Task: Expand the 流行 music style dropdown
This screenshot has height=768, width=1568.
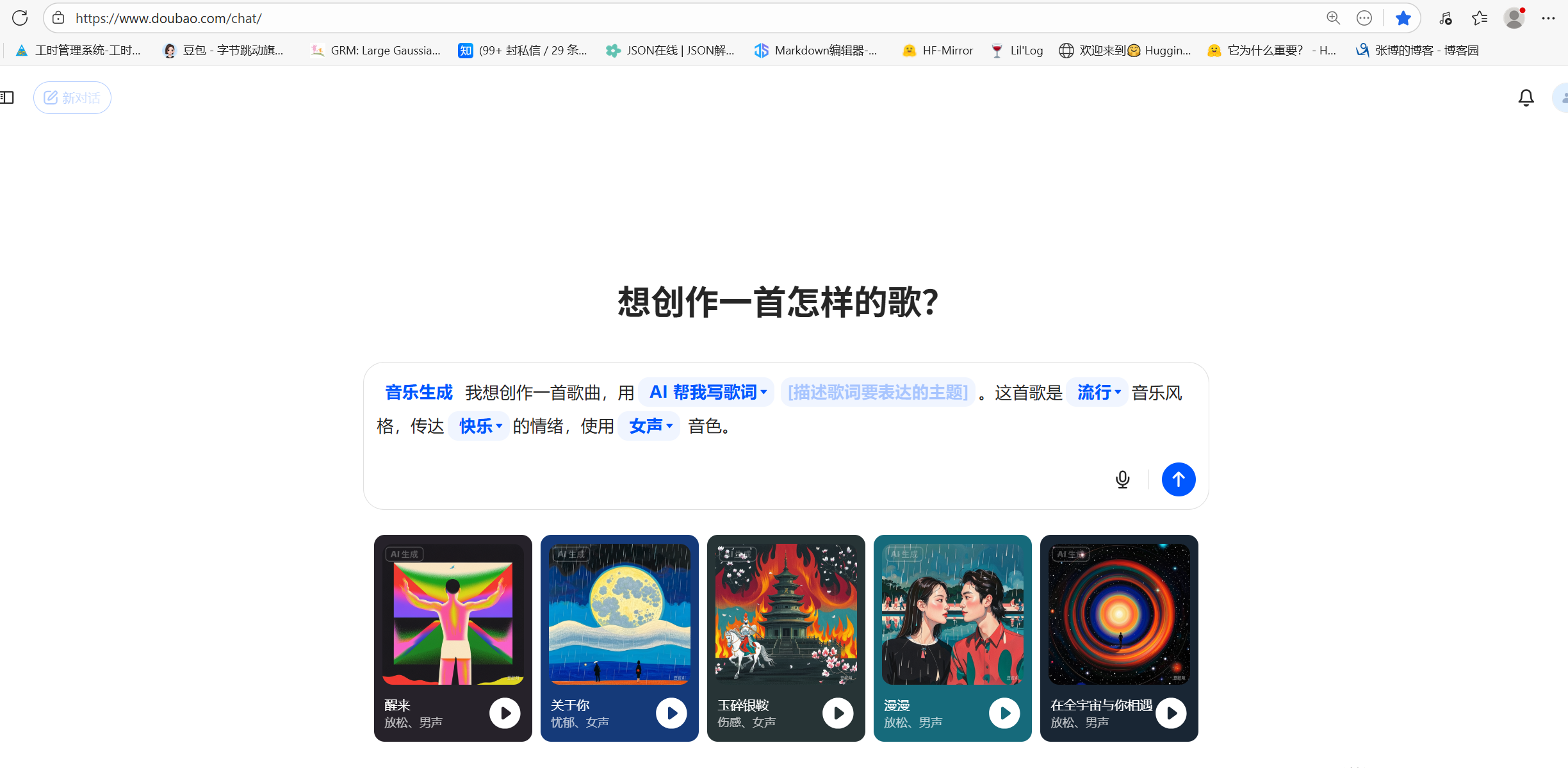Action: (1098, 392)
